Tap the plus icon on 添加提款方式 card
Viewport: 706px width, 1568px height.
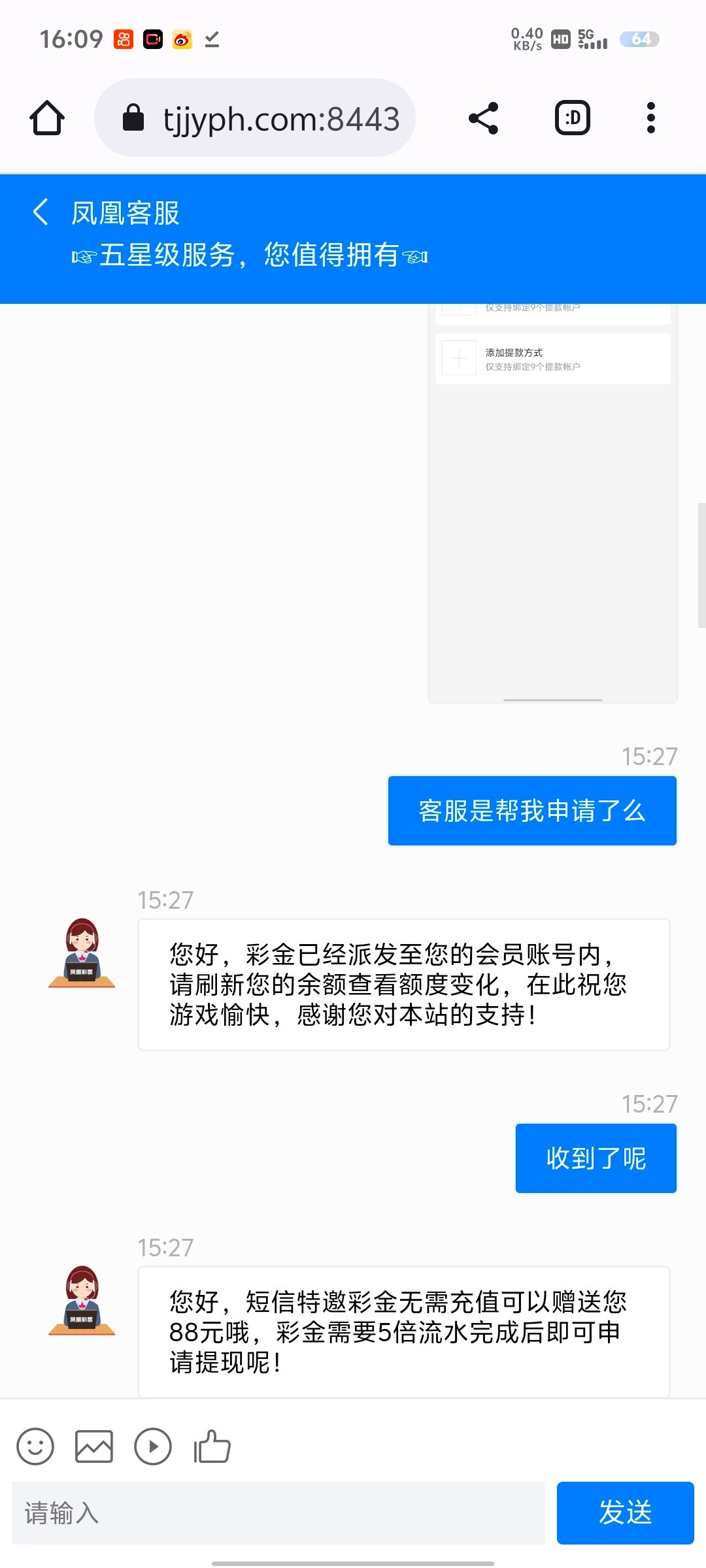(460, 358)
